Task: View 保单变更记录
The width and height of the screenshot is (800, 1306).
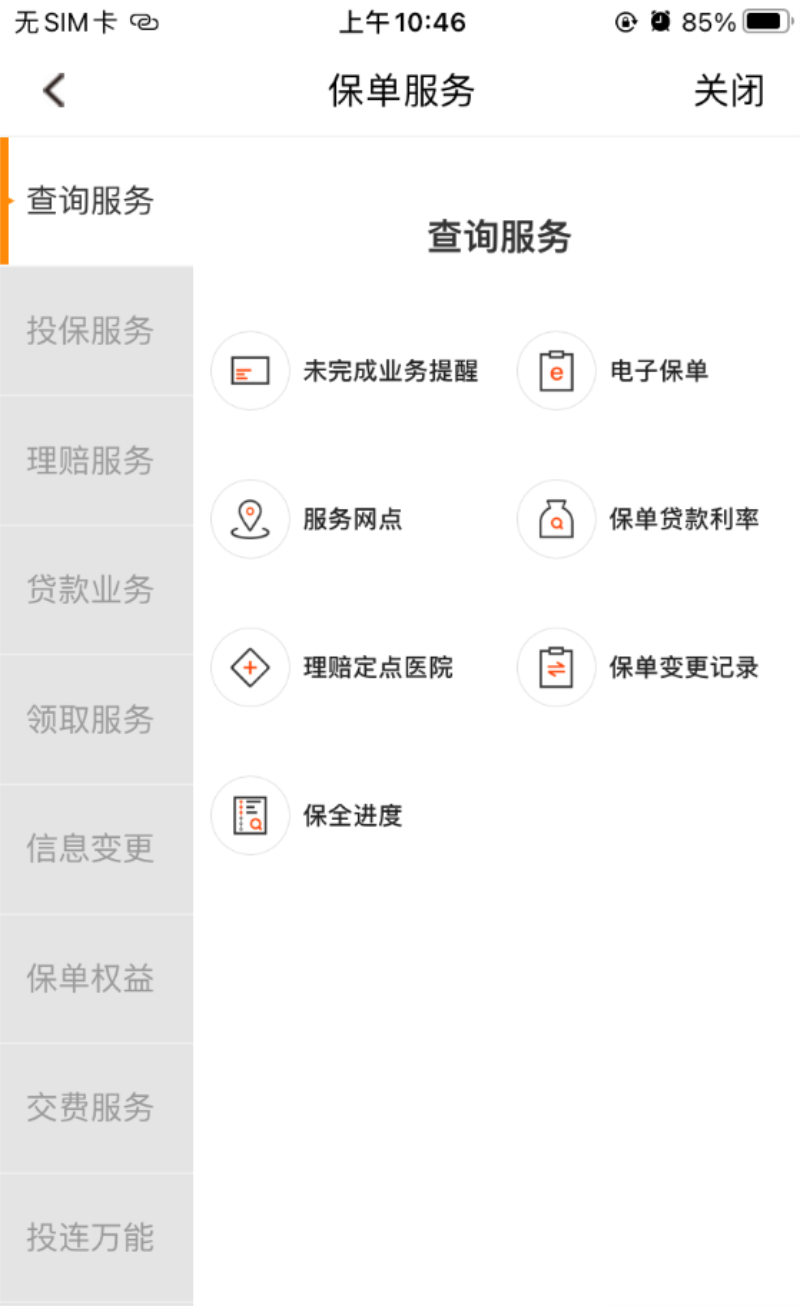Action: point(638,667)
